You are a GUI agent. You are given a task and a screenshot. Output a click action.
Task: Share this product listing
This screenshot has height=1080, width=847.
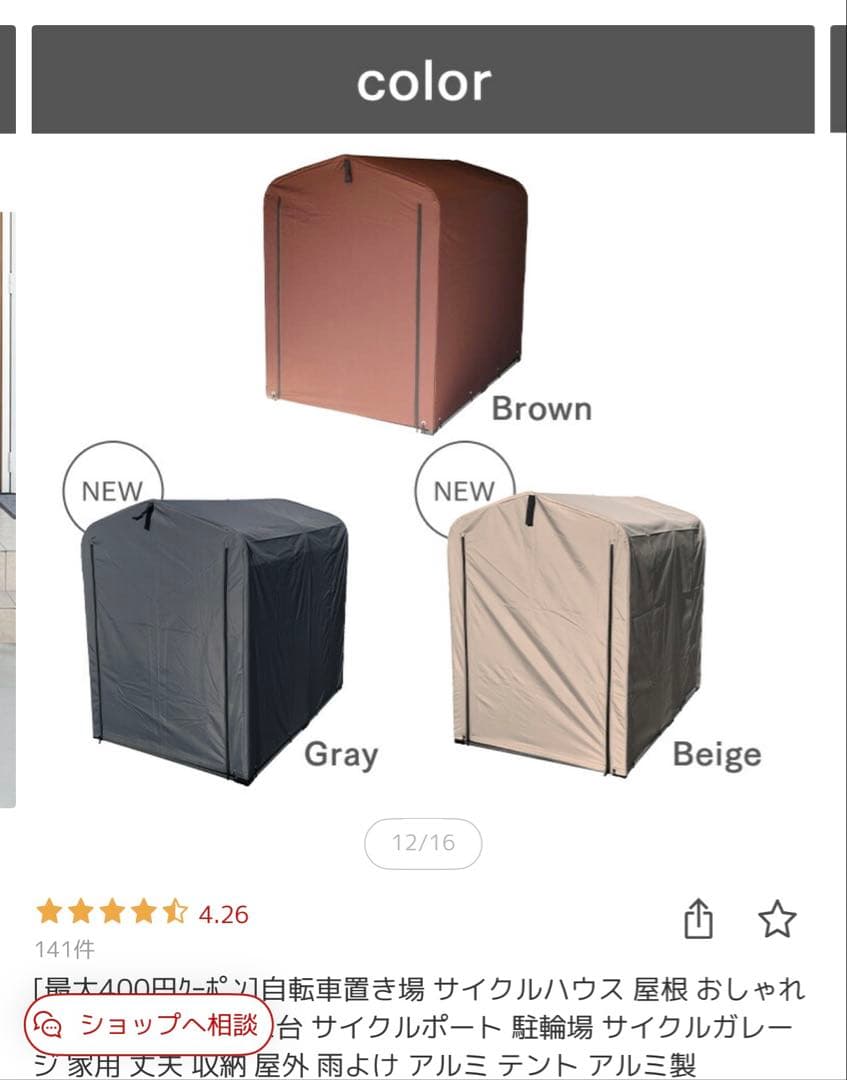tap(698, 918)
